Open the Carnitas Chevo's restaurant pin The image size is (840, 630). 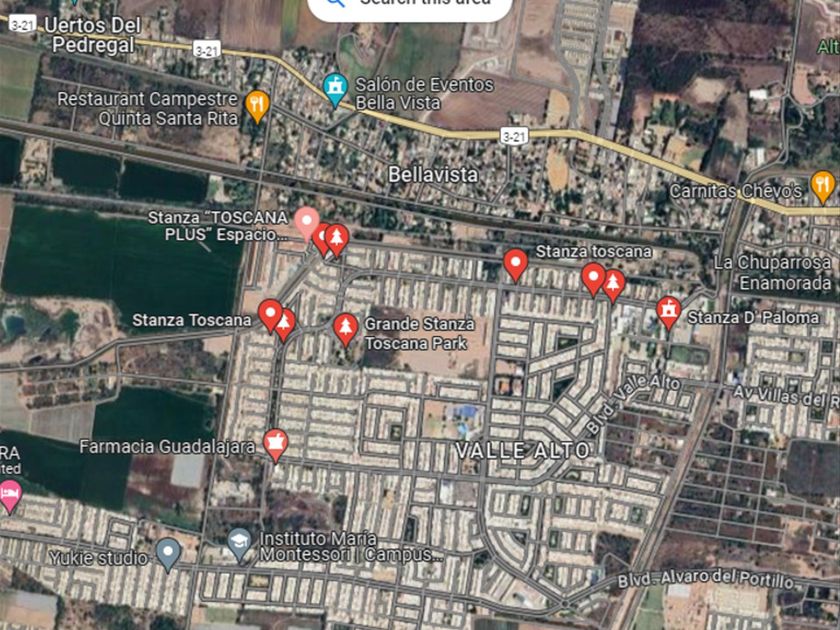[x=822, y=185]
